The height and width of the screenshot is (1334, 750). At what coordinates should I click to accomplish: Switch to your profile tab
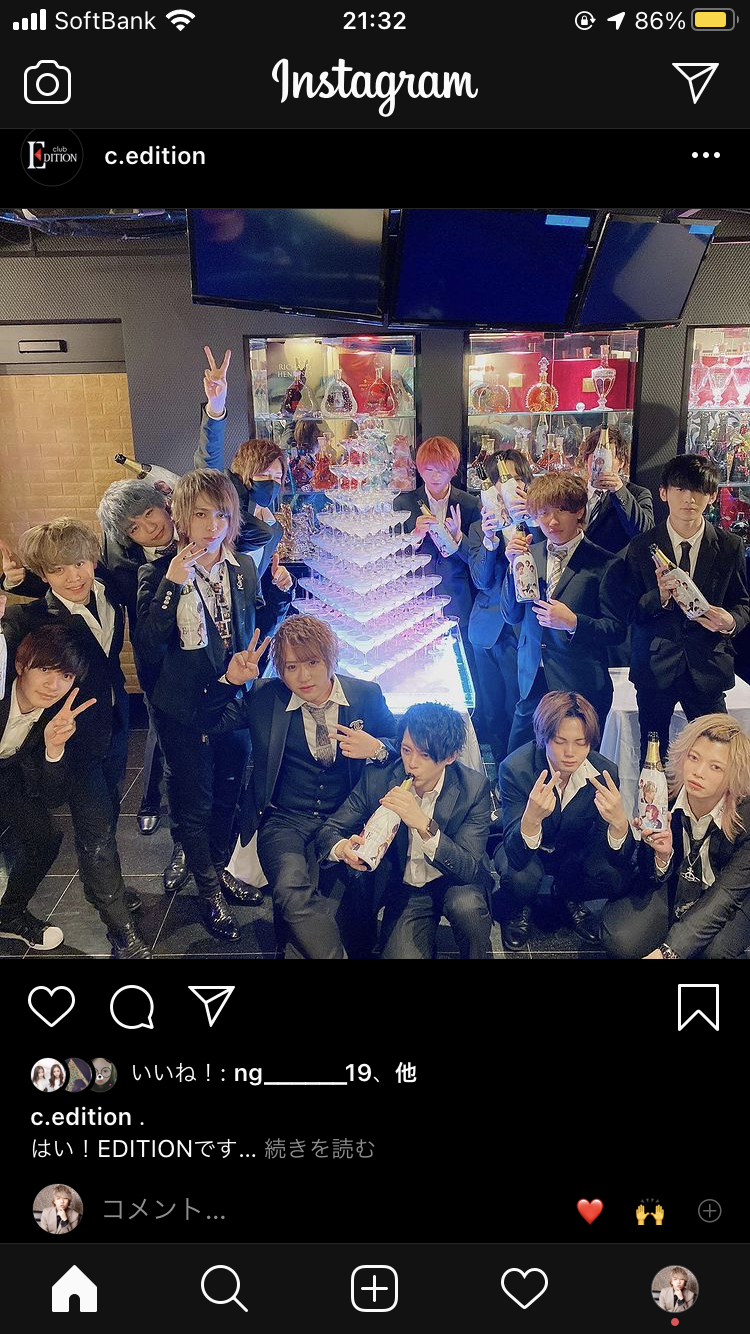[675, 1289]
